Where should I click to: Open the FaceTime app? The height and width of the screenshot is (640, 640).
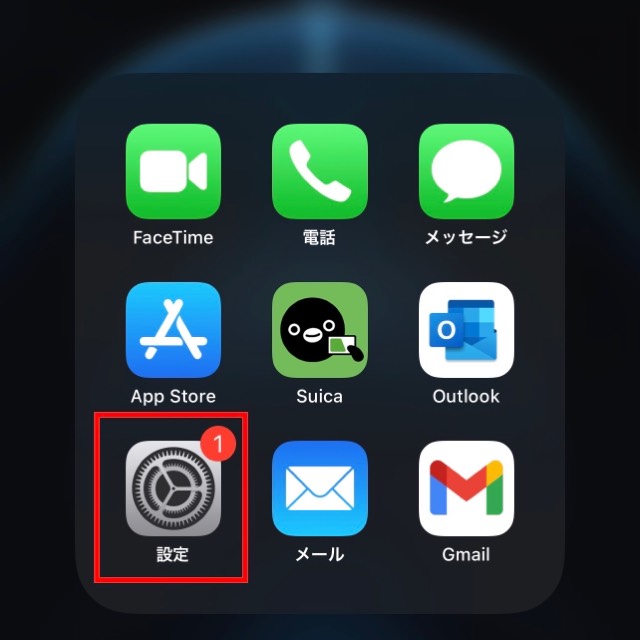coord(173,172)
